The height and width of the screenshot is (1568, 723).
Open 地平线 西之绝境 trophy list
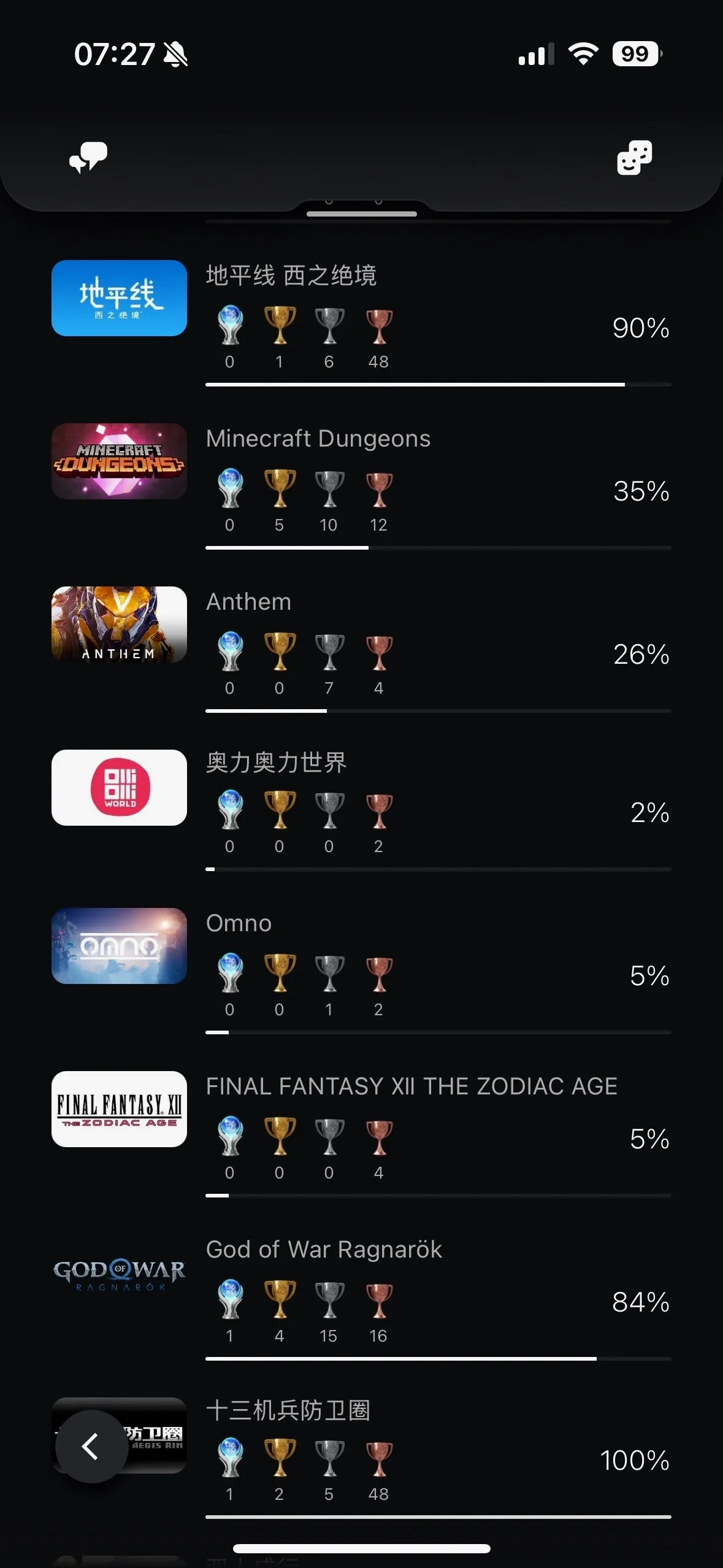tap(361, 319)
